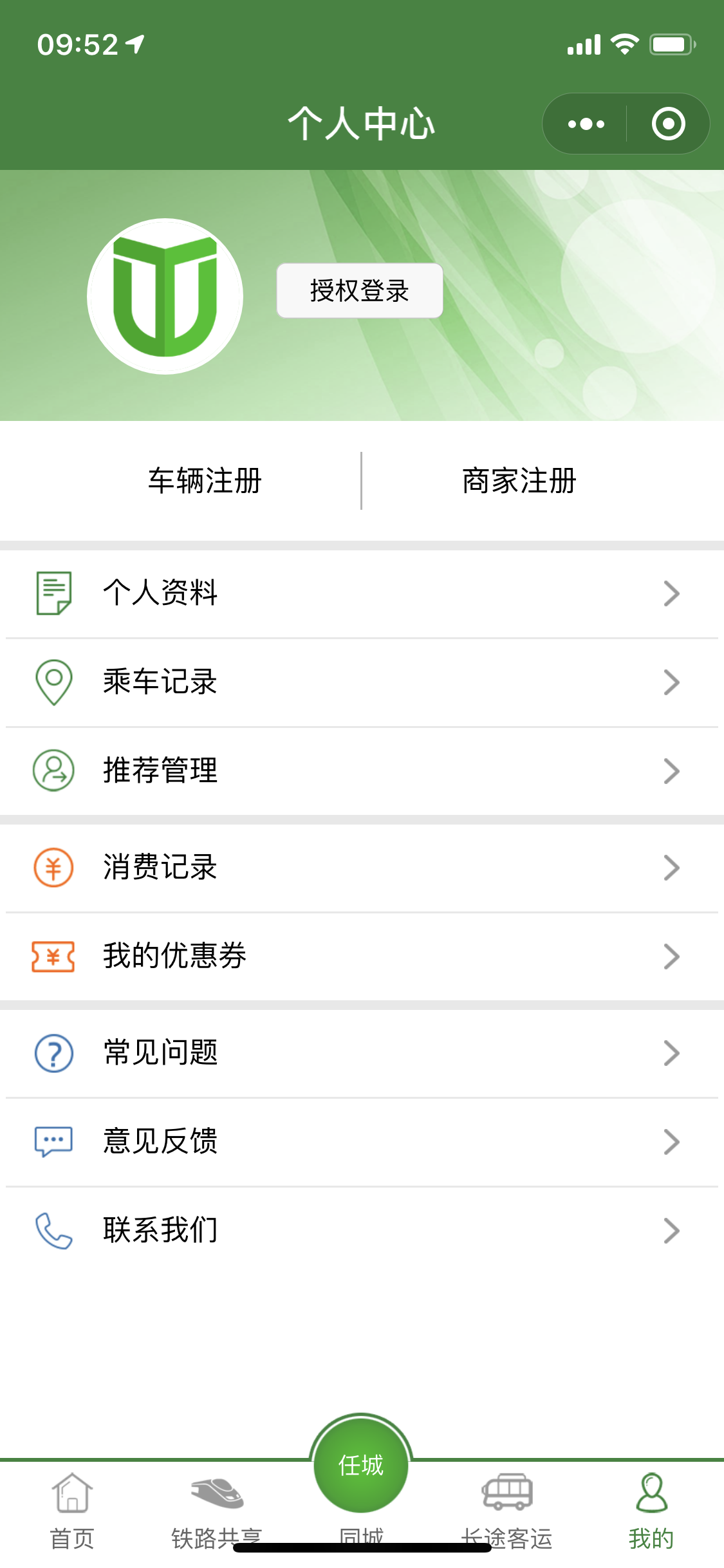Click the 我的优惠券 ticket icon

[53, 957]
